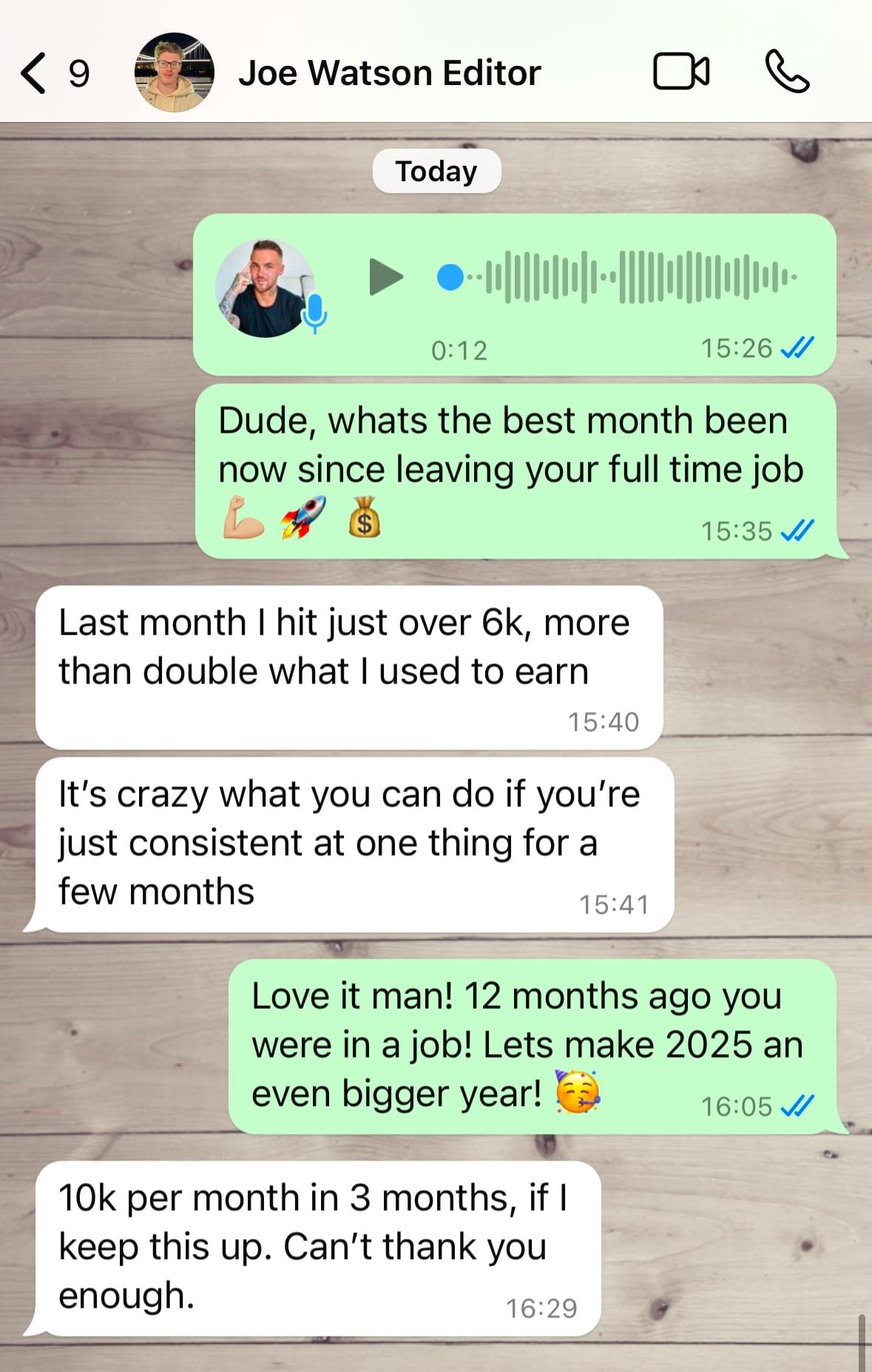Start a voice call with Joe Watson
This screenshot has width=872, height=1372.
786,72
